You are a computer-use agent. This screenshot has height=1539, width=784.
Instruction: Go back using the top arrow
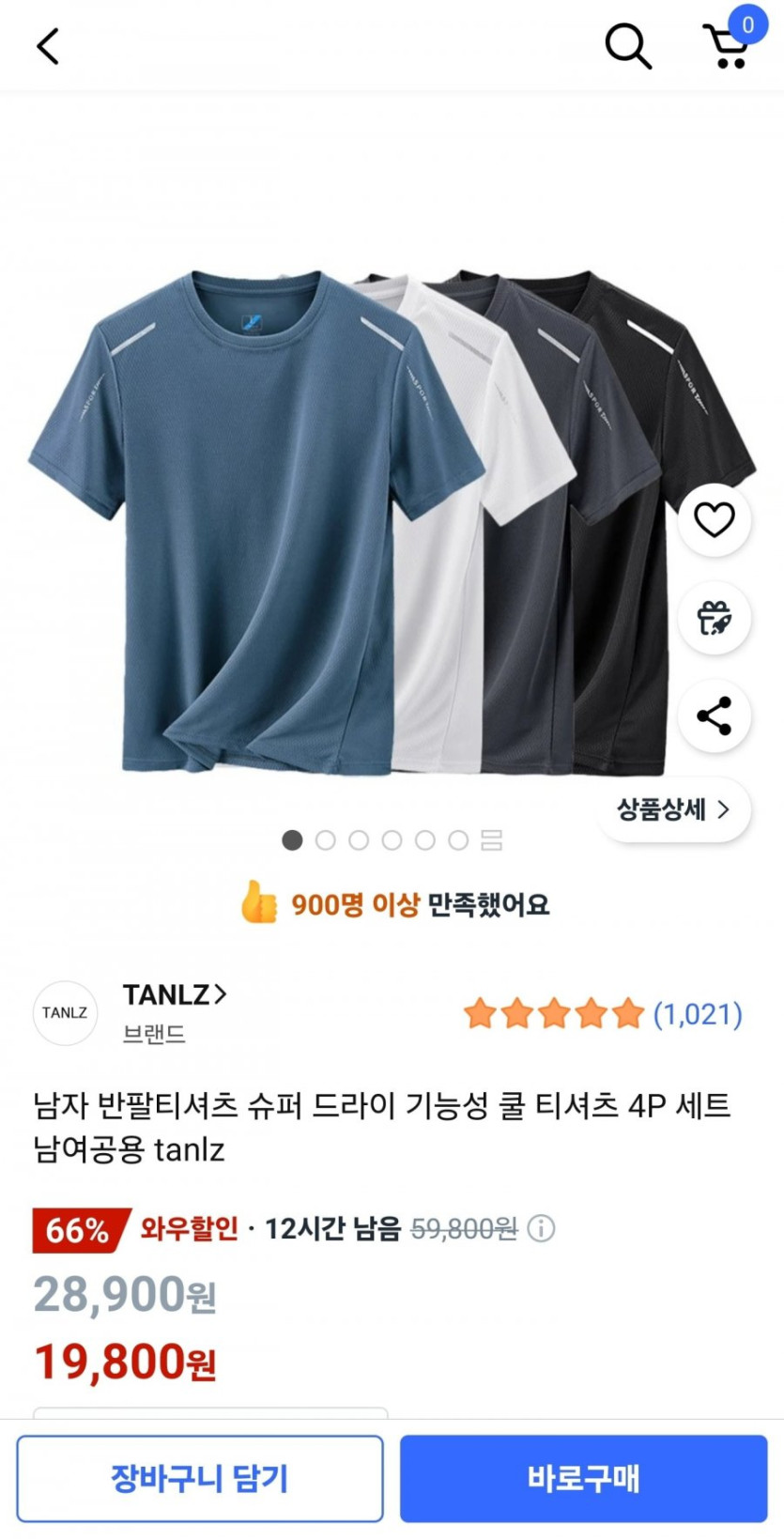(x=48, y=45)
